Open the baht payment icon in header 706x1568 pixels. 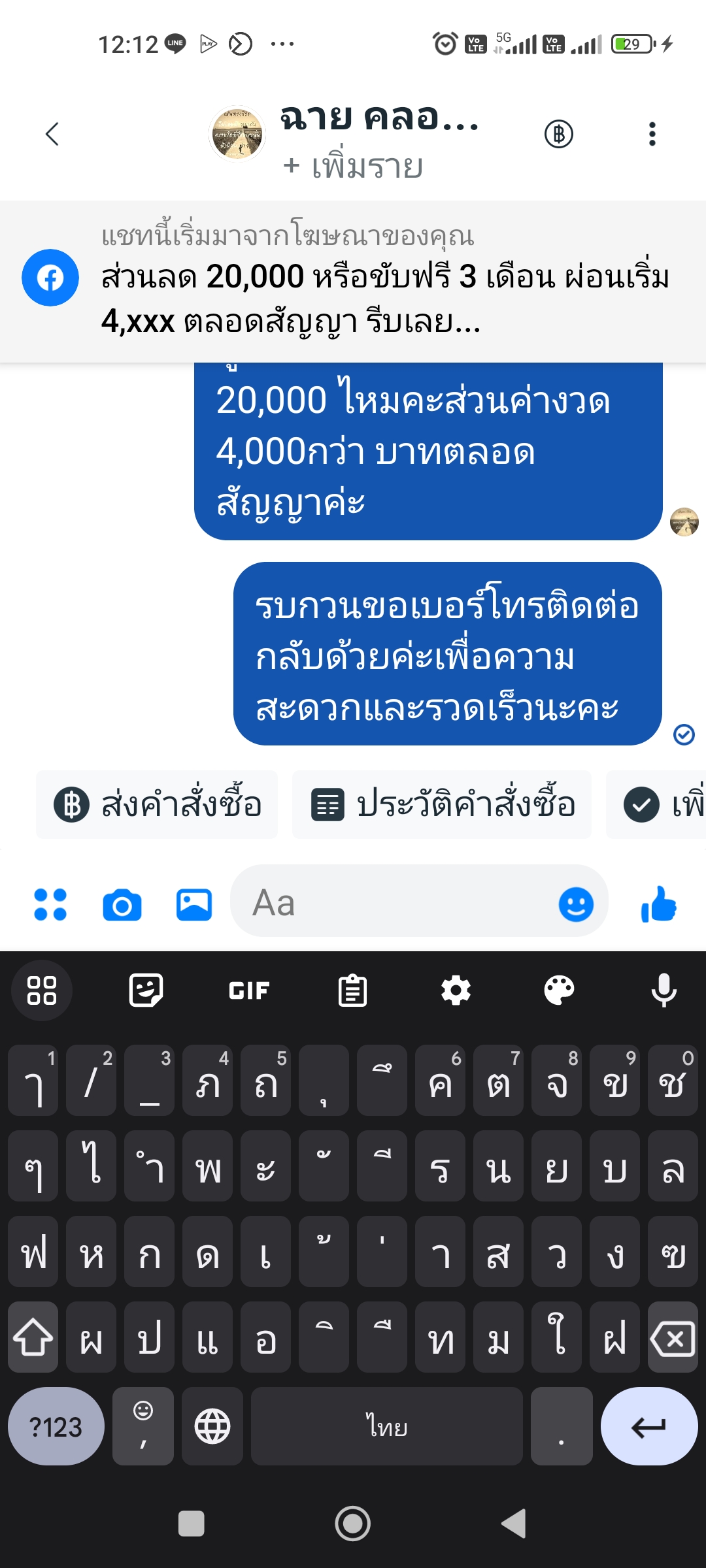coord(559,134)
